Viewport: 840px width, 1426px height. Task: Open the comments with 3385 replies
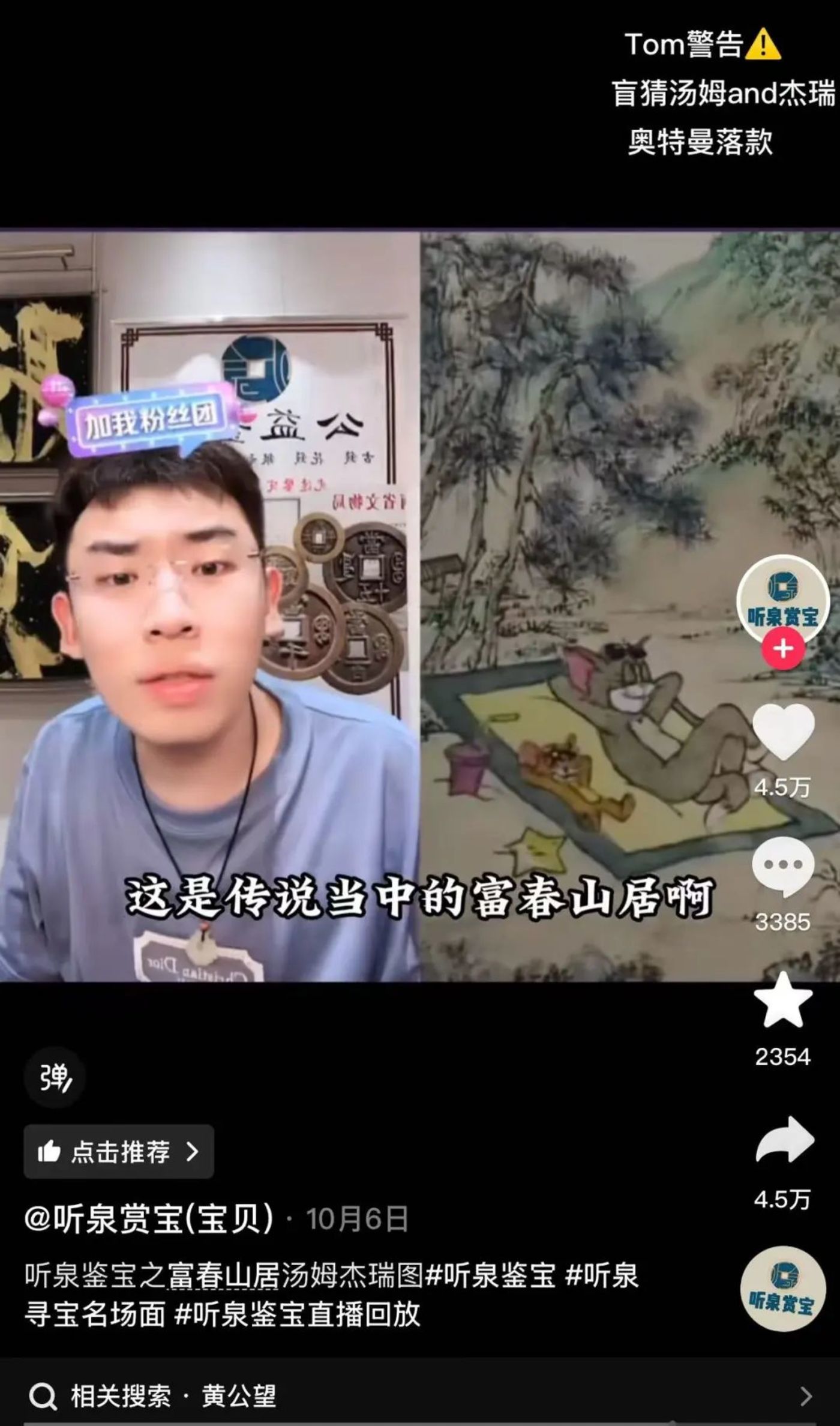click(x=782, y=867)
